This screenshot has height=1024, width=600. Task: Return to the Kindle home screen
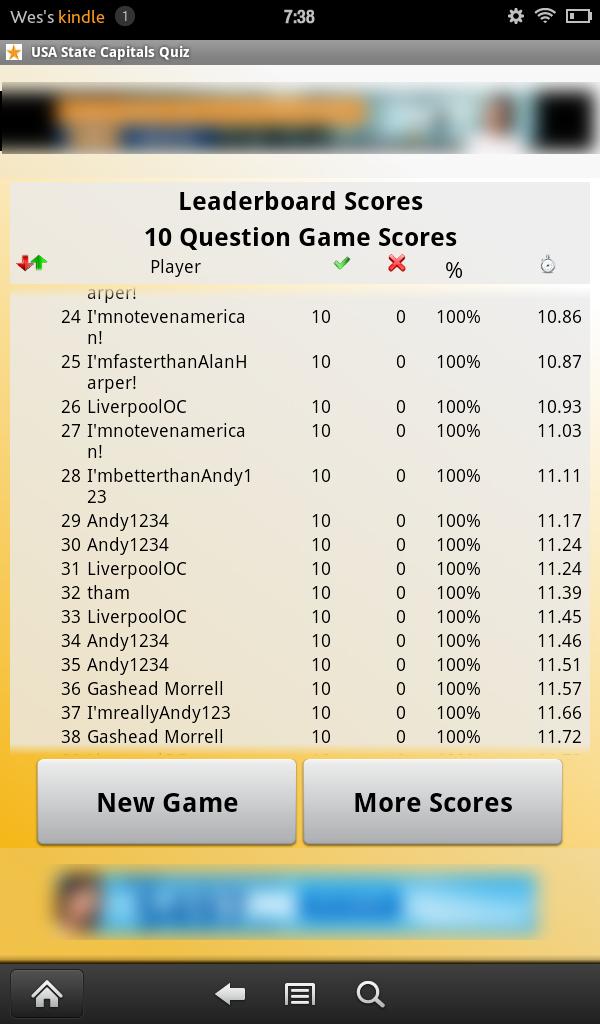click(x=47, y=994)
